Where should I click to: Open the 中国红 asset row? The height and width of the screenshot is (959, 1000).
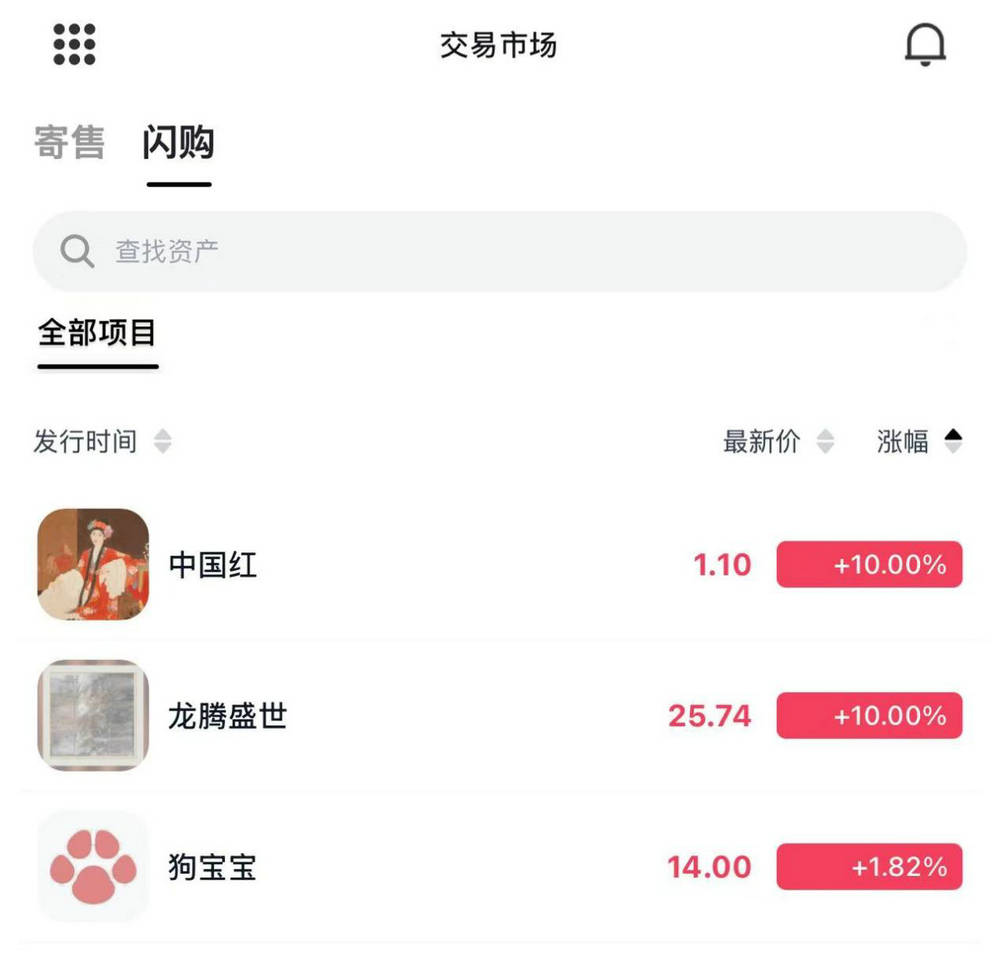(x=500, y=565)
